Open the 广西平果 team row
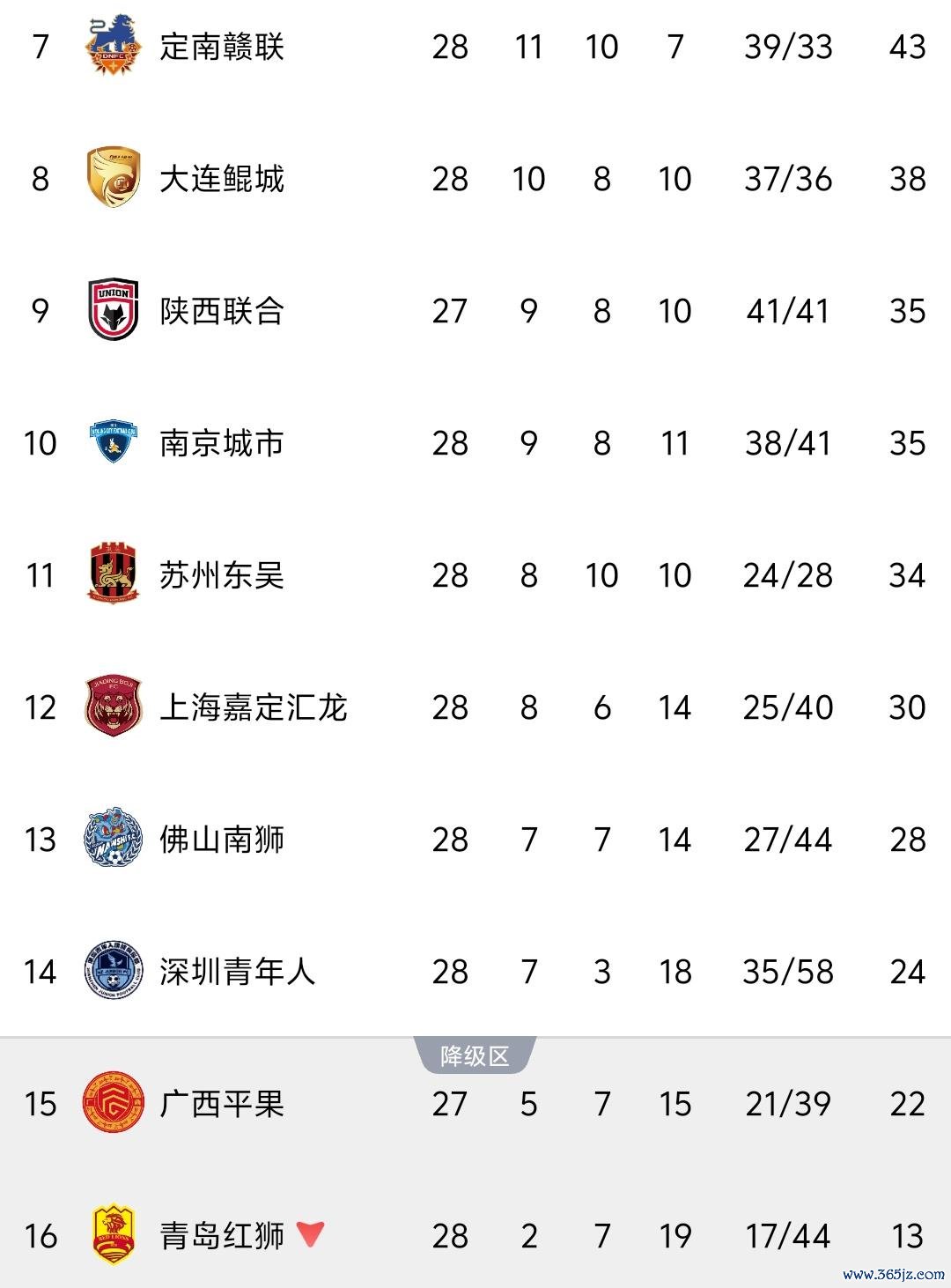Image resolution: width=951 pixels, height=1288 pixels. click(222, 1104)
